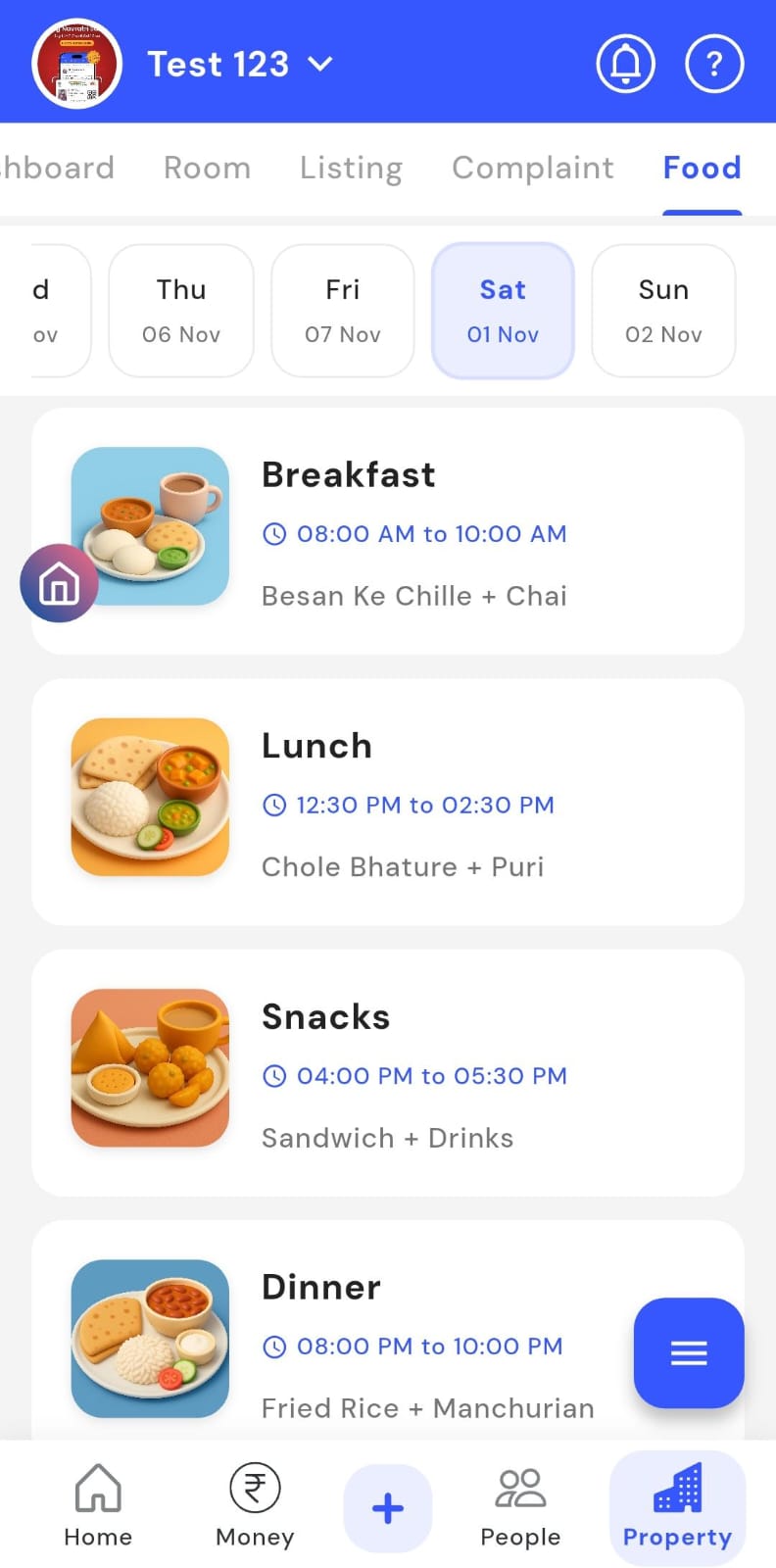Open the People tab
The image size is (776, 1568).
tap(520, 1505)
